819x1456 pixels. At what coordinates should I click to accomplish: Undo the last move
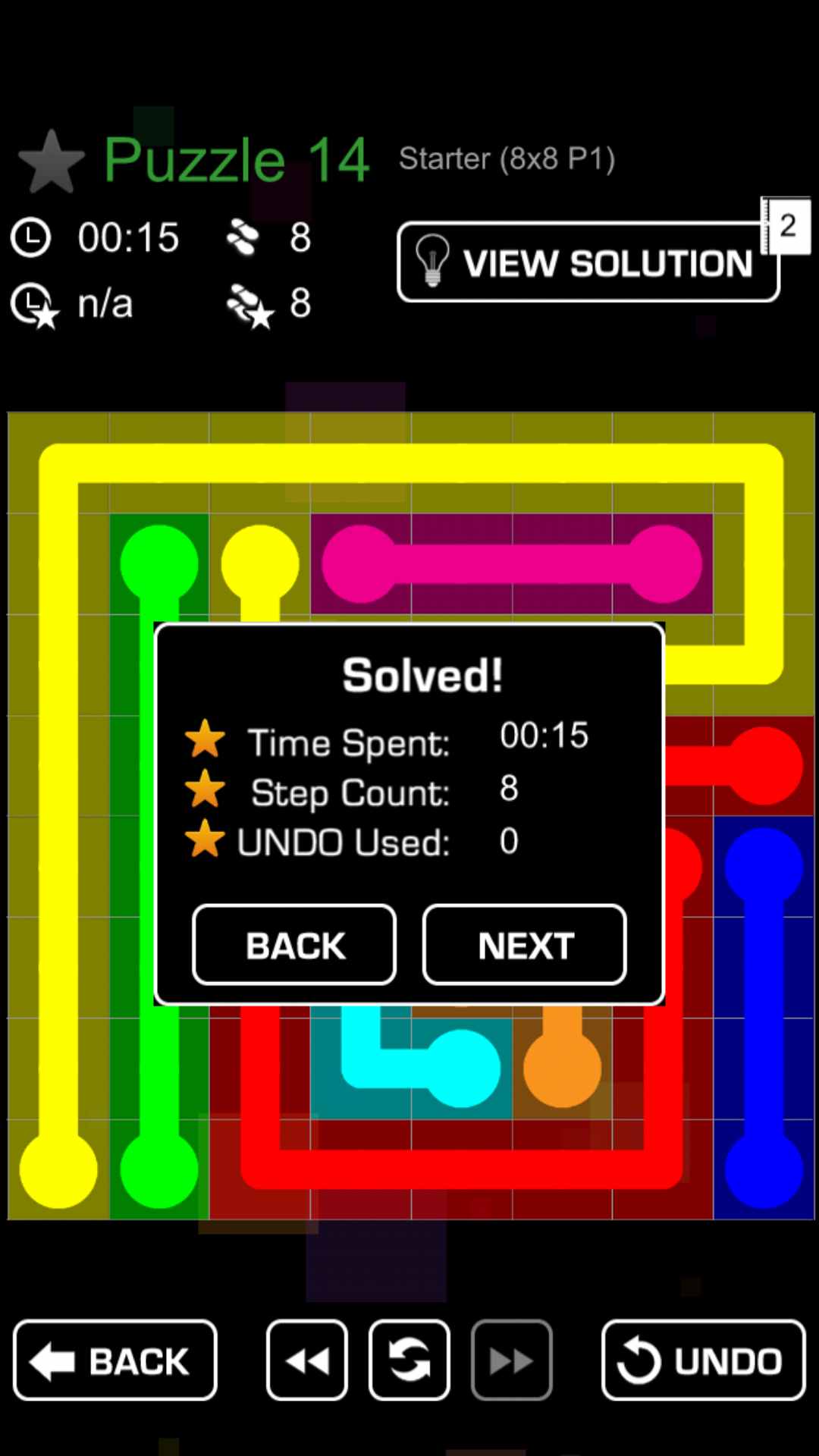click(x=703, y=1360)
